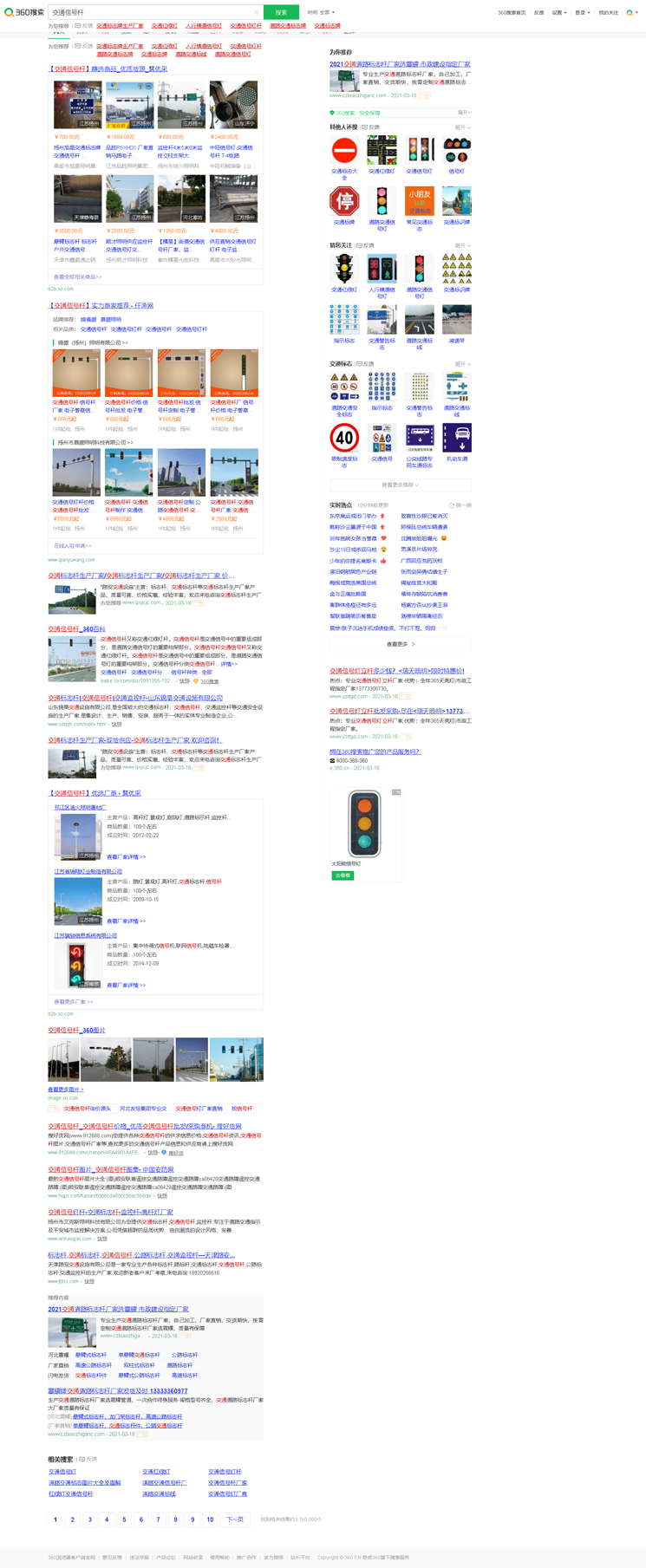This screenshot has height=1568, width=646.
Task: Tap 去看看 under the traffic light ad
Action: click(x=343, y=875)
